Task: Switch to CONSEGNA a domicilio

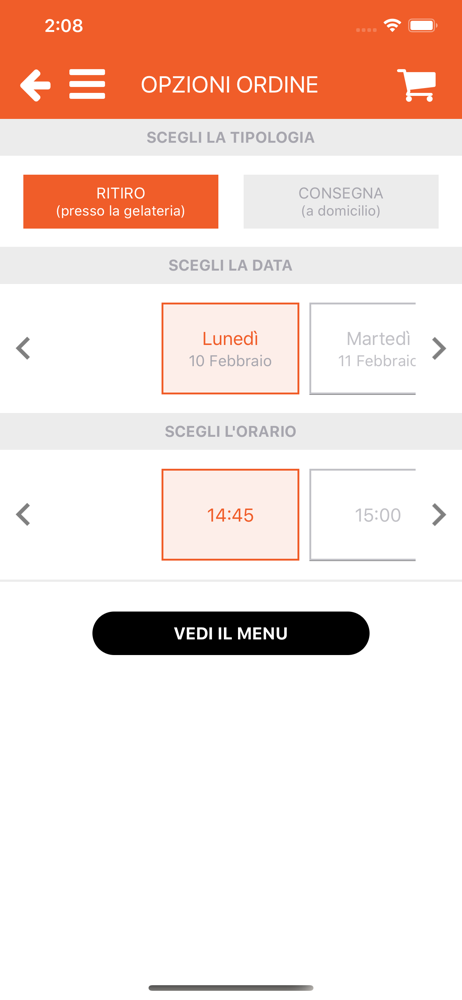Action: [341, 202]
